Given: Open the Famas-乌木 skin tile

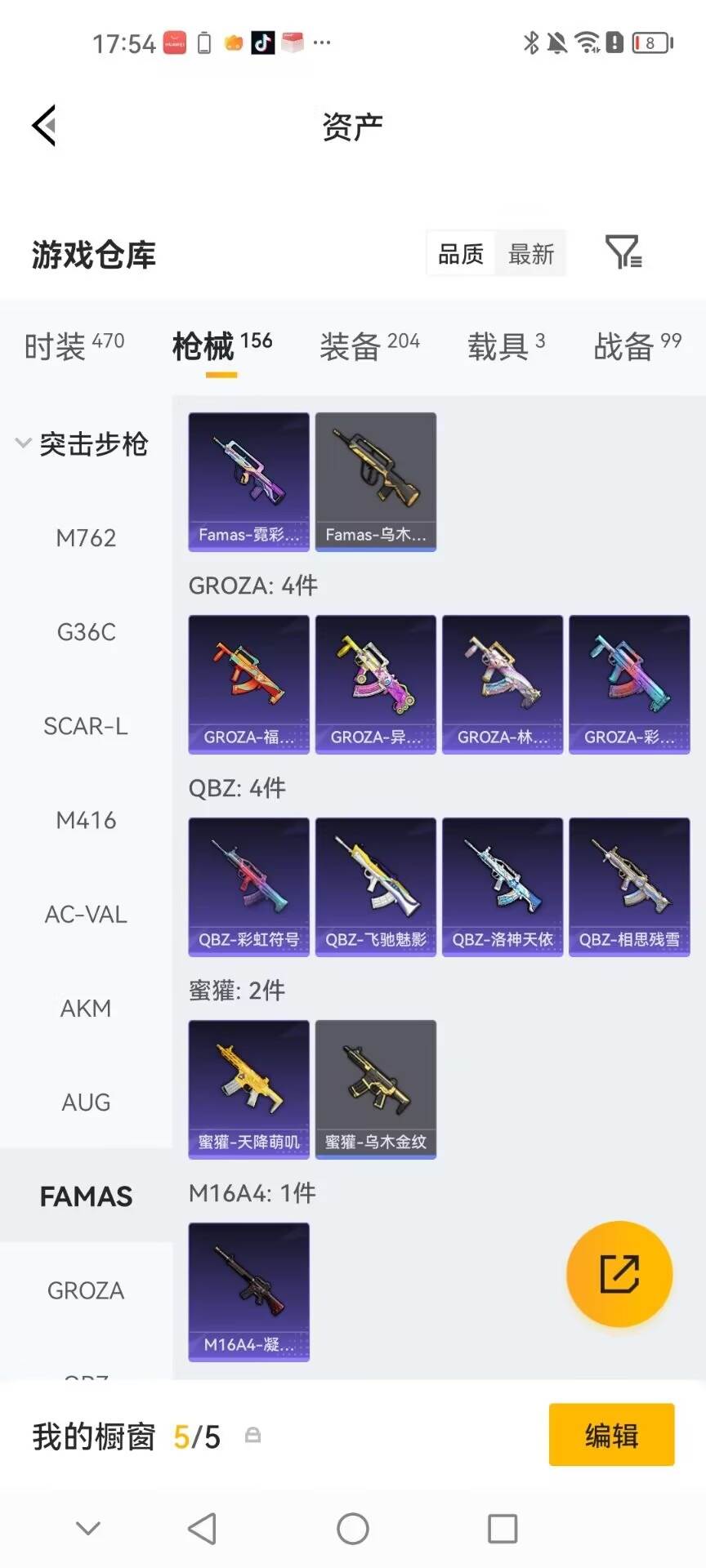Looking at the screenshot, I should click(x=376, y=482).
